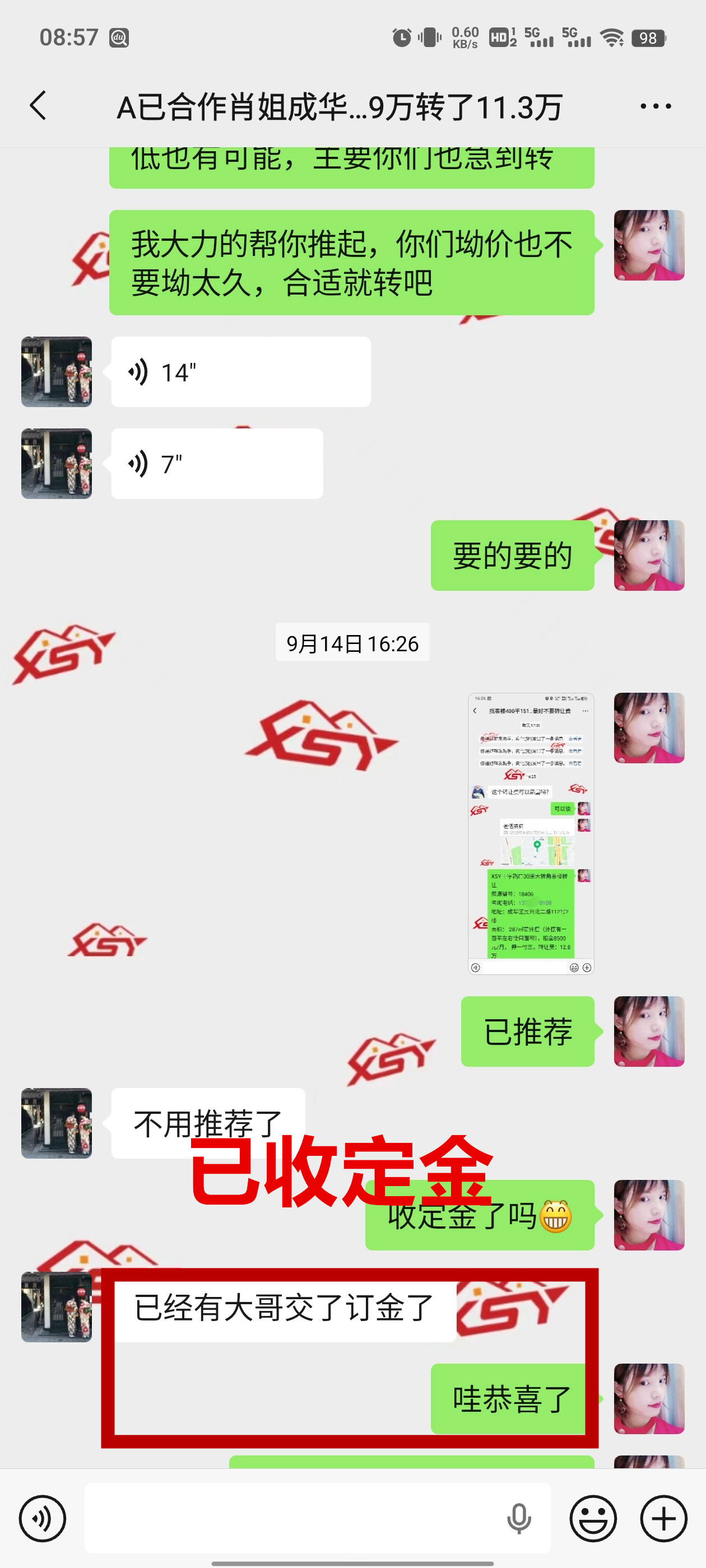Play the 7-second voice message
The image size is (706, 1568).
coord(216,464)
